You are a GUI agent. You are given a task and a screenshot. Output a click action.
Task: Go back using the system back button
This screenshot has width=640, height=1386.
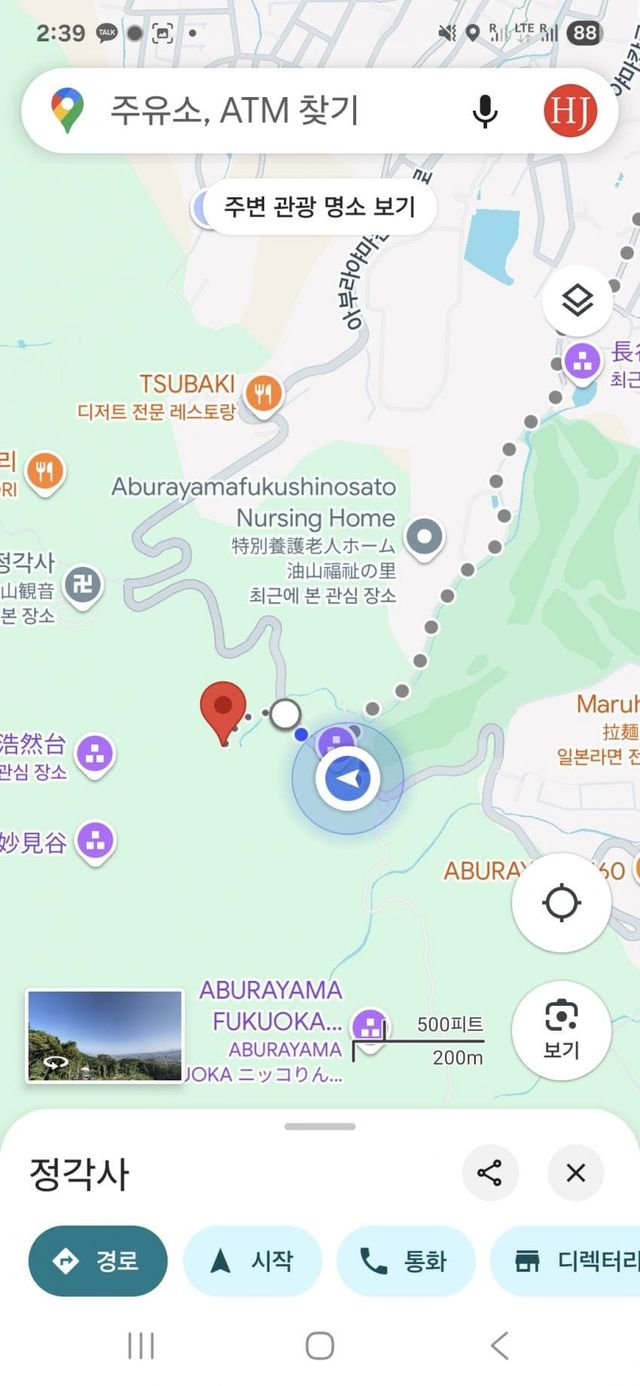499,1346
